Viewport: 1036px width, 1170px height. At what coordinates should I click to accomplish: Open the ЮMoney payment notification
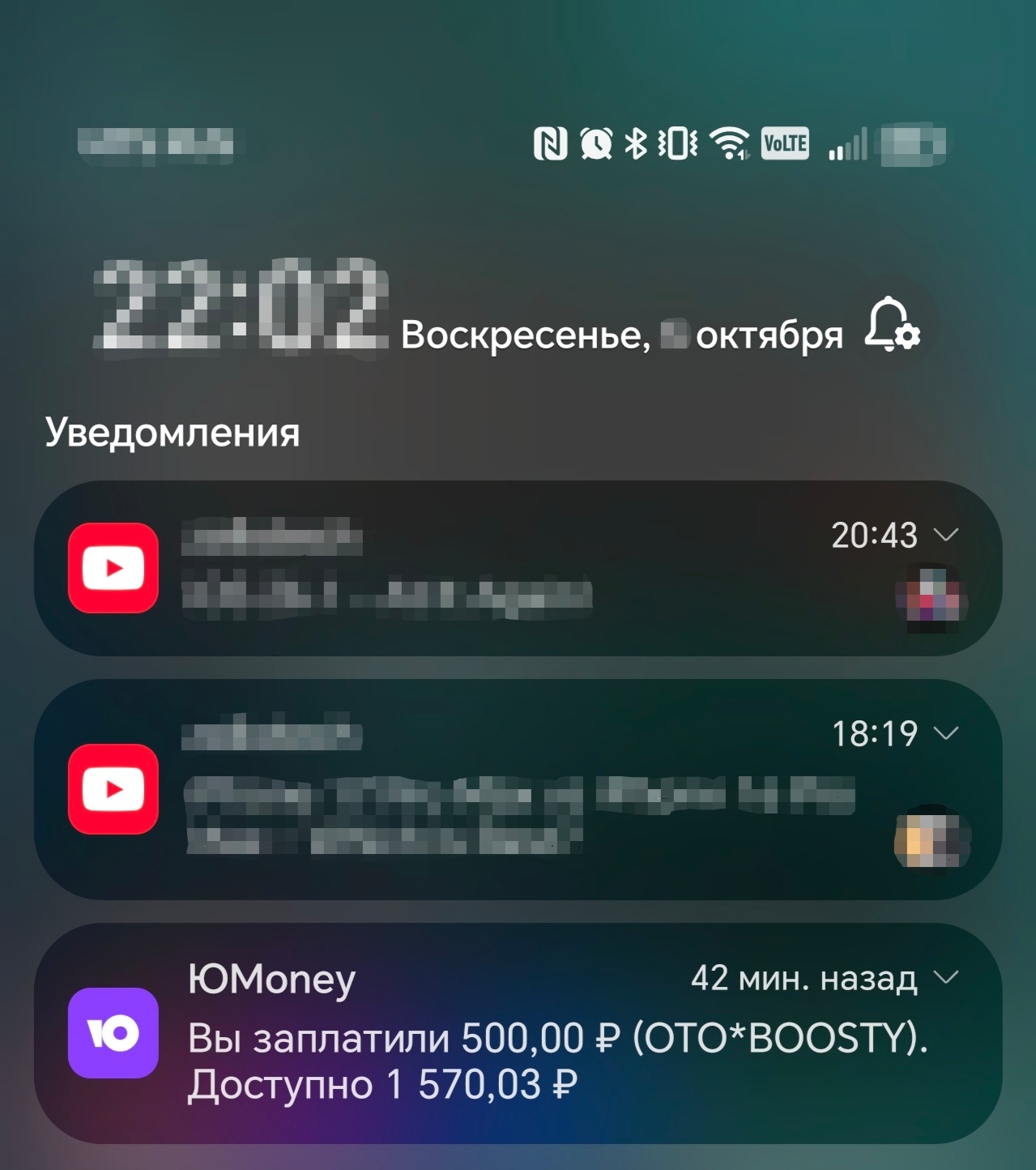coord(518,1033)
